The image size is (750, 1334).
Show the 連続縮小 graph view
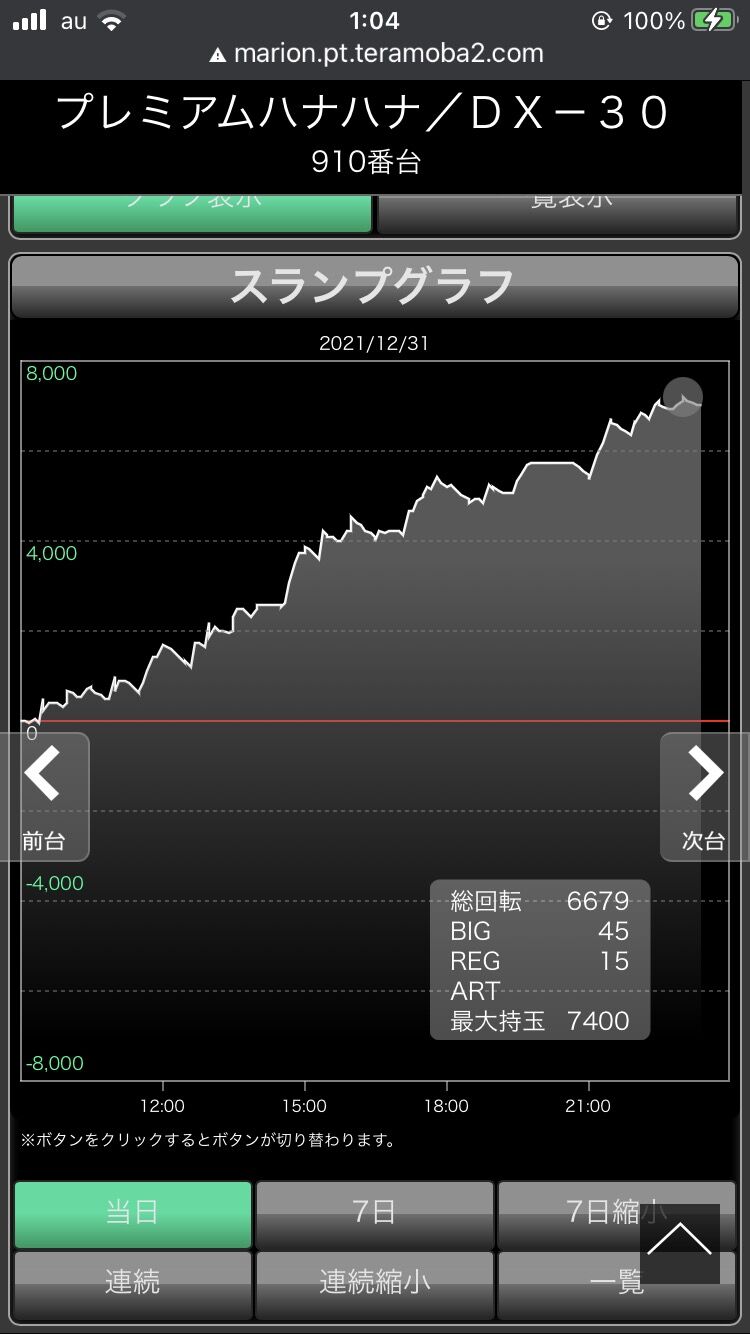point(375,1284)
